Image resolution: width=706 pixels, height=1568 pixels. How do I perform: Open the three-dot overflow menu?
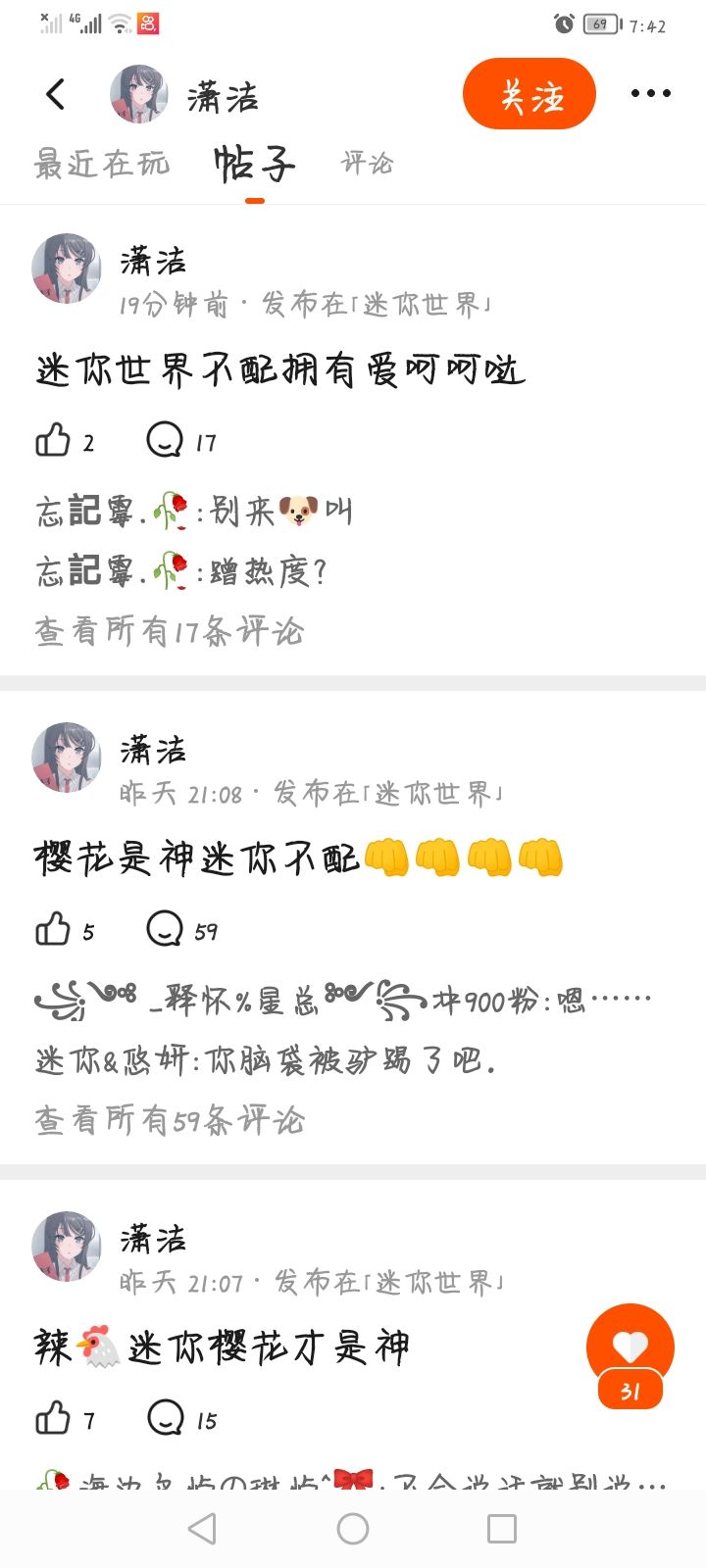point(650,94)
